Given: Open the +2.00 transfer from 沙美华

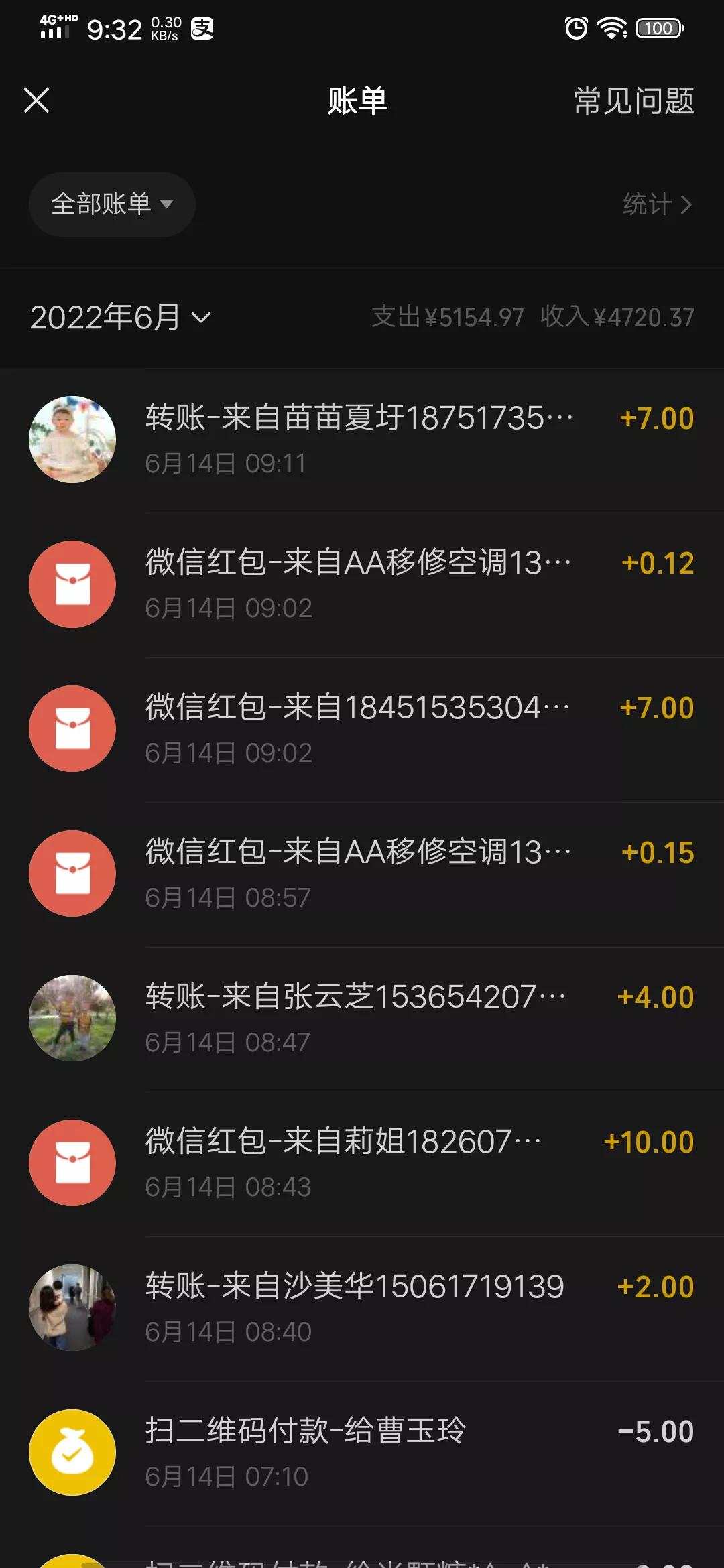Looking at the screenshot, I should 362,1308.
